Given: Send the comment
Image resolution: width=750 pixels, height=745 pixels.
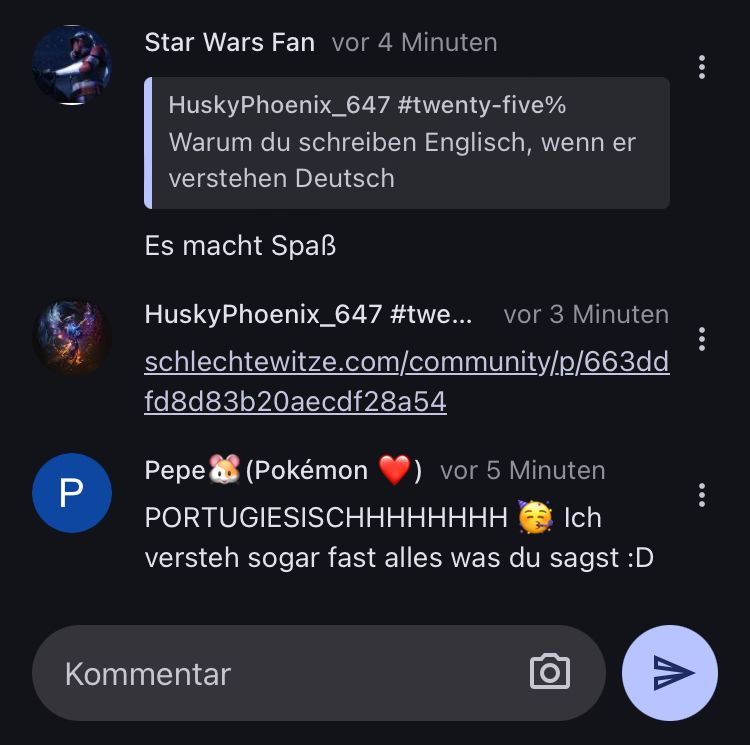Looking at the screenshot, I should (670, 673).
